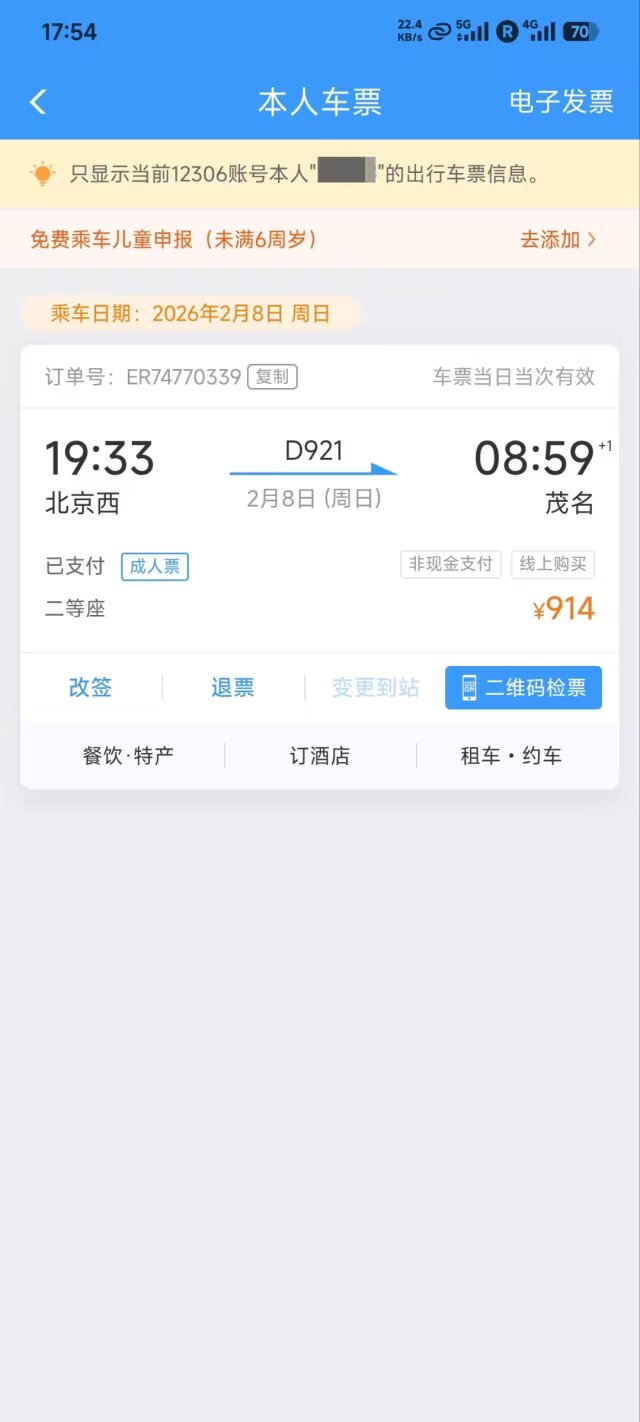Open 租车·约车 car service
This screenshot has width=640, height=1422.
click(x=511, y=756)
